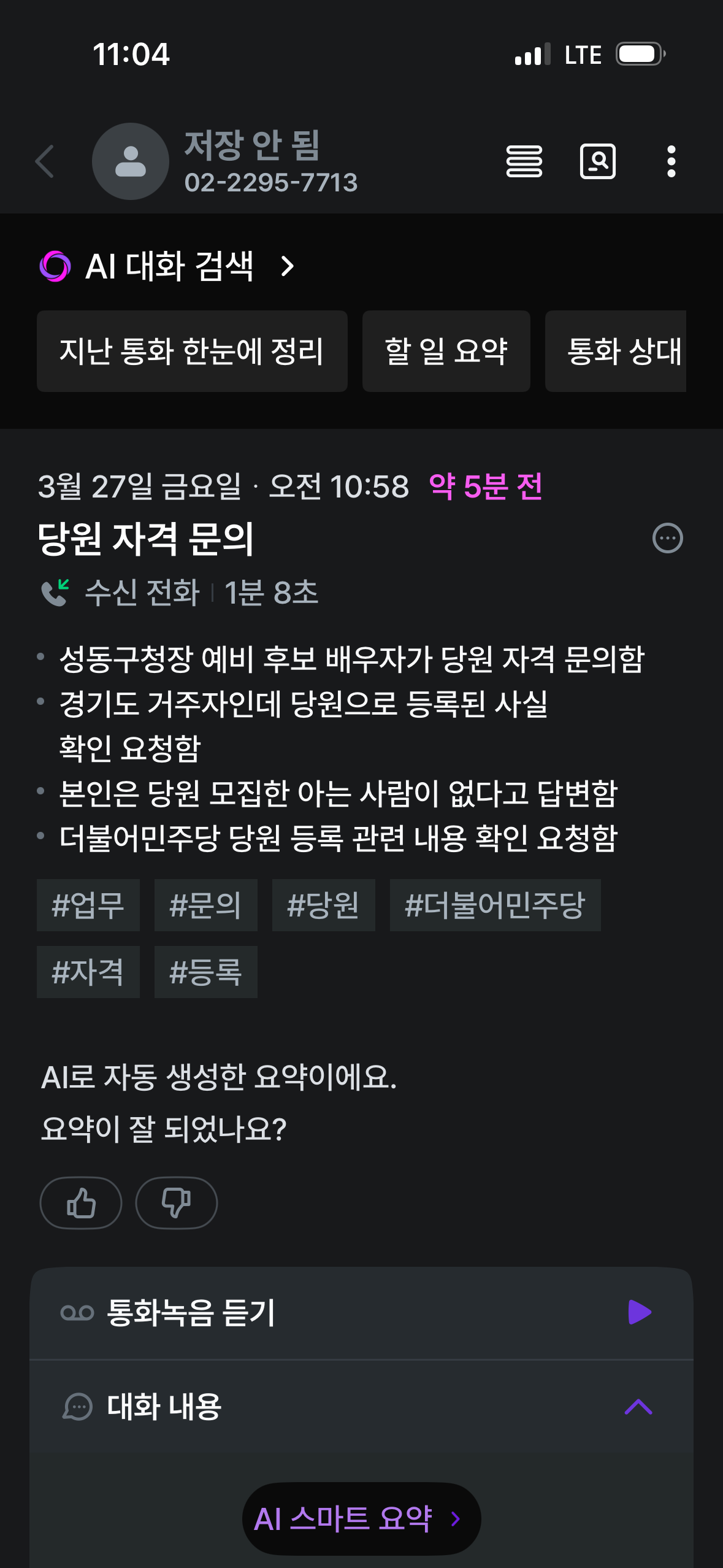723x1568 pixels.
Task: Tap the #문의 hashtag
Action: [206, 905]
